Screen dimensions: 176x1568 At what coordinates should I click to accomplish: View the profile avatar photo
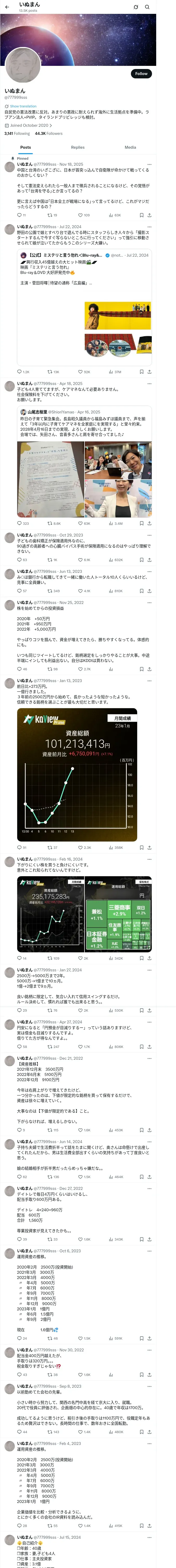coord(23,65)
